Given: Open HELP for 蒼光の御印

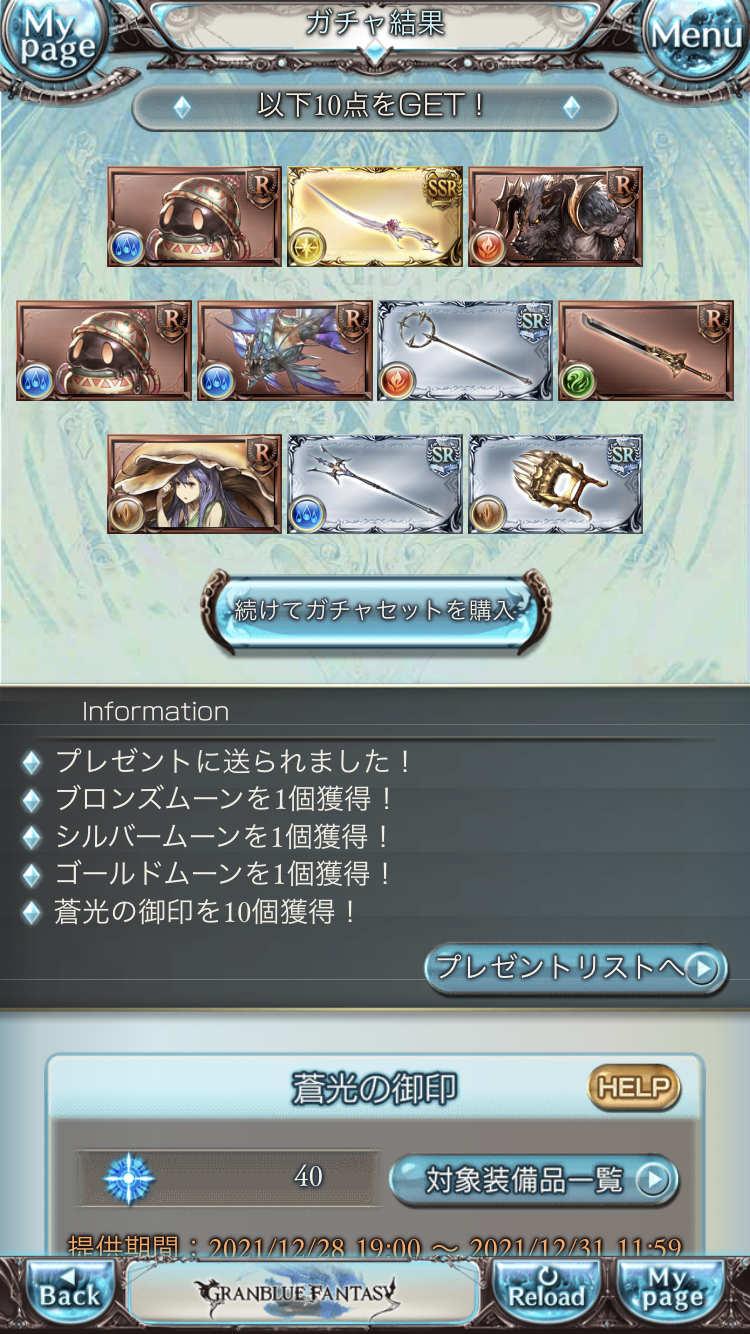Looking at the screenshot, I should coord(633,1088).
